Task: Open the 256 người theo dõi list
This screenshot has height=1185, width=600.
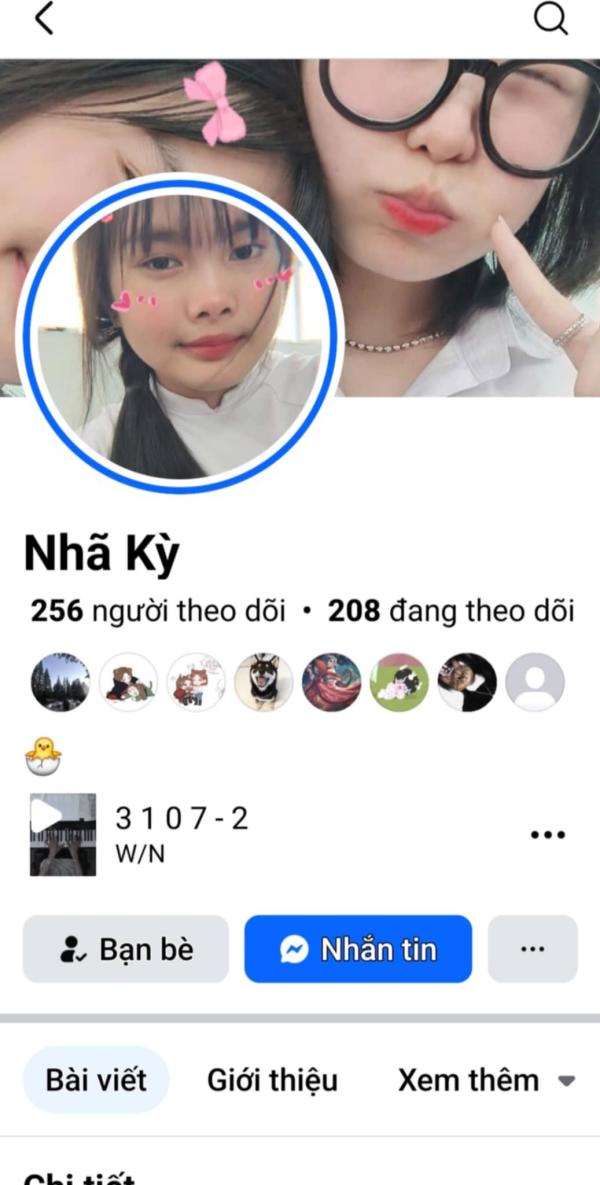Action: pyautogui.click(x=158, y=611)
